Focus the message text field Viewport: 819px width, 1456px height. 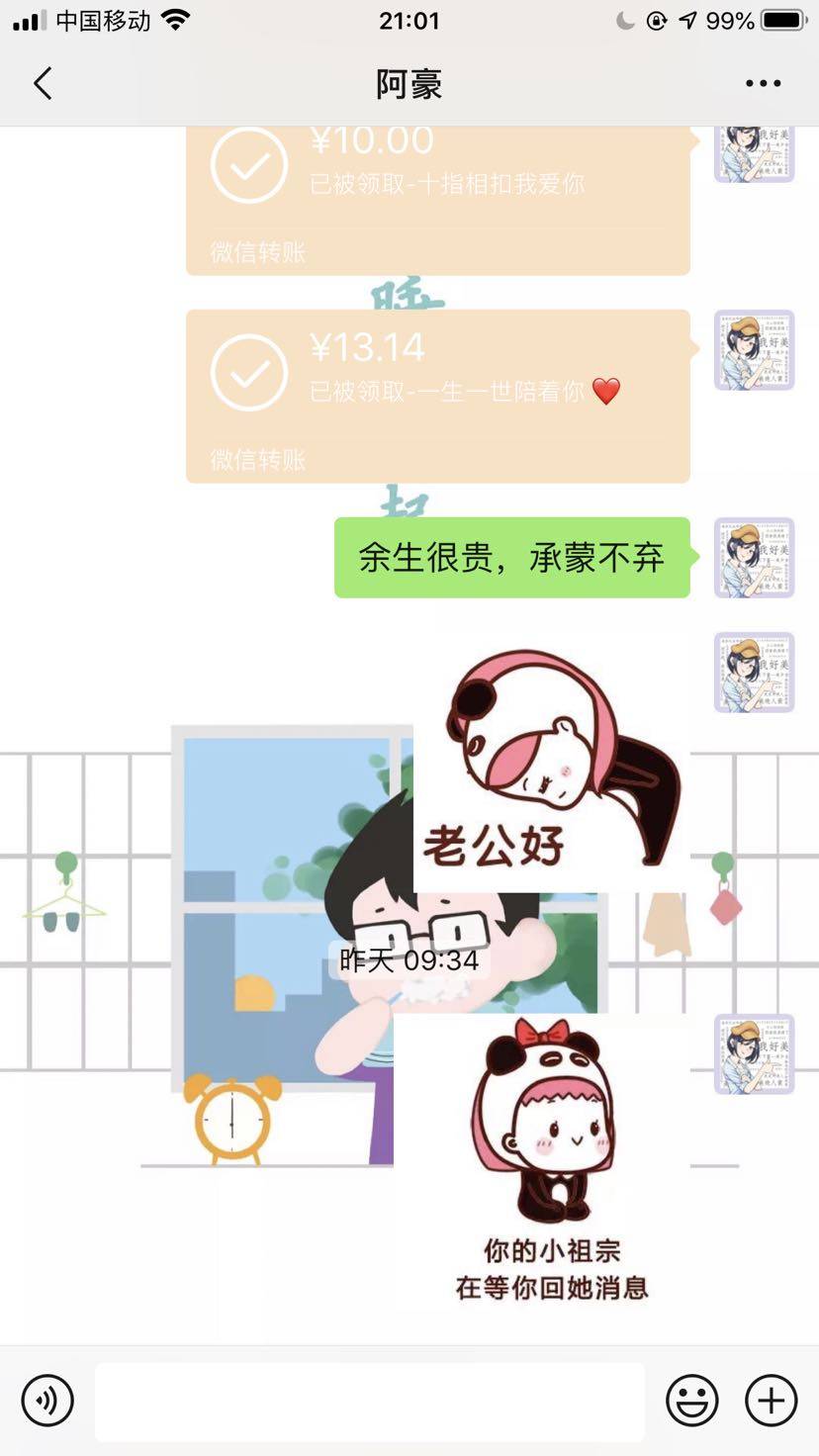click(x=369, y=1401)
